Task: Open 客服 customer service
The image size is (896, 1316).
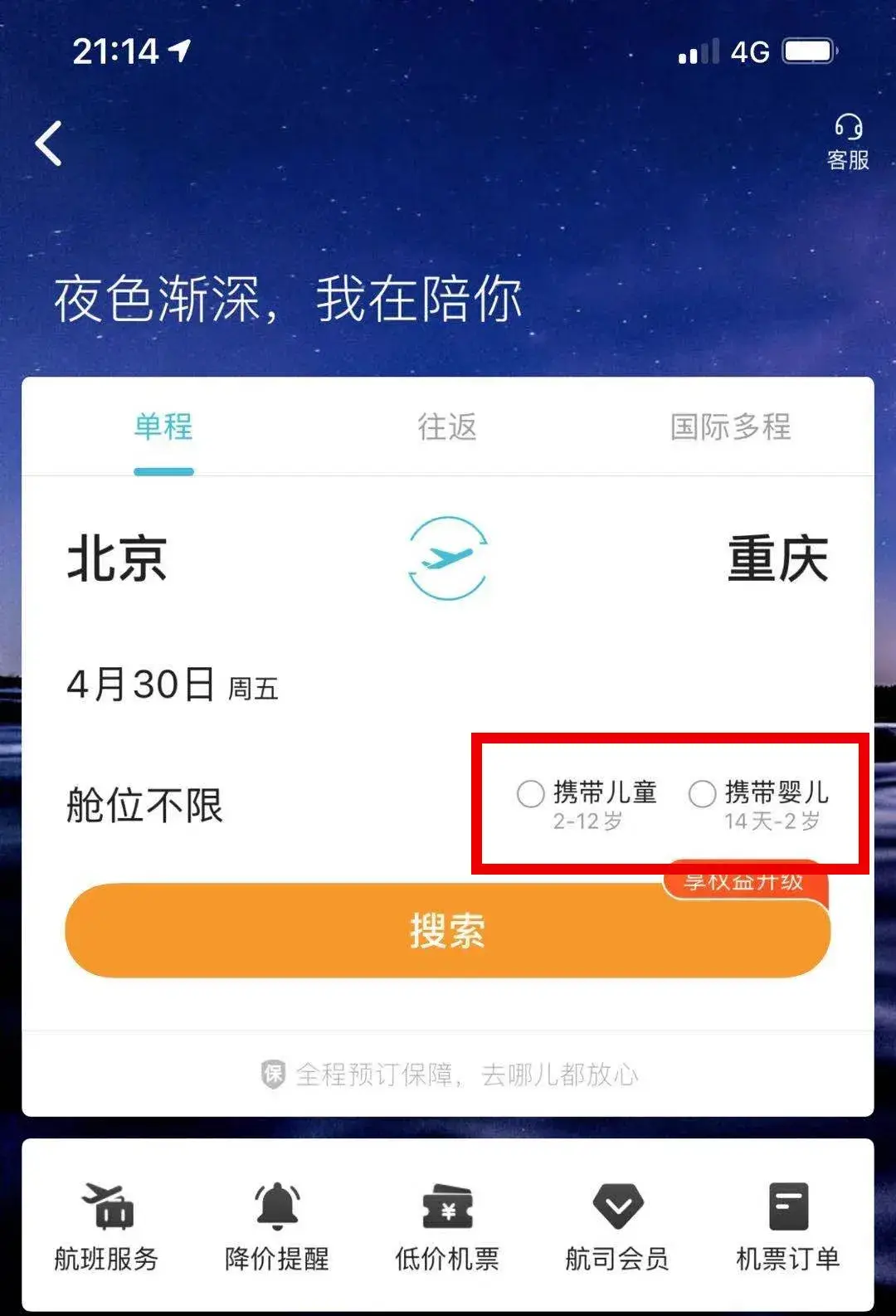Action: tap(847, 143)
